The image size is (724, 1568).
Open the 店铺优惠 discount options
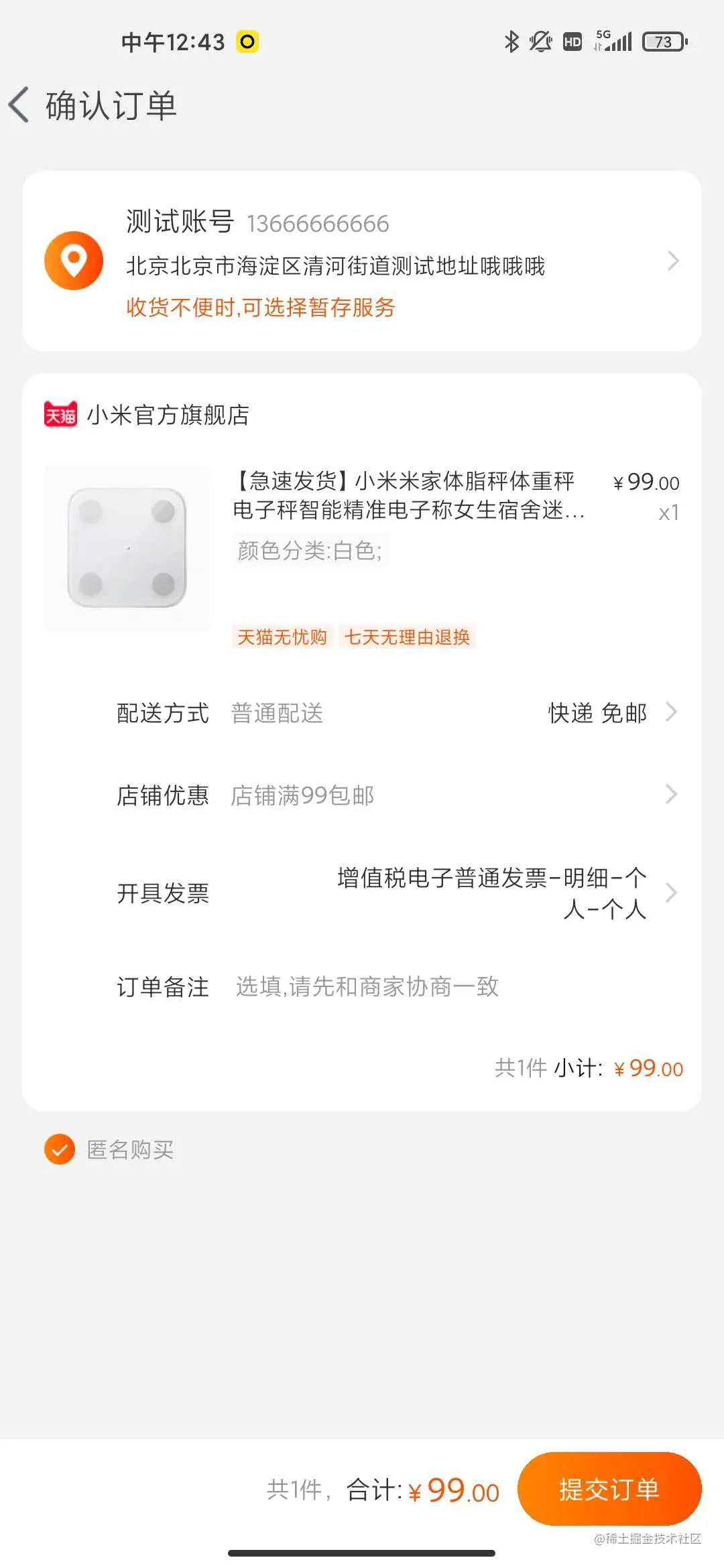coord(396,795)
